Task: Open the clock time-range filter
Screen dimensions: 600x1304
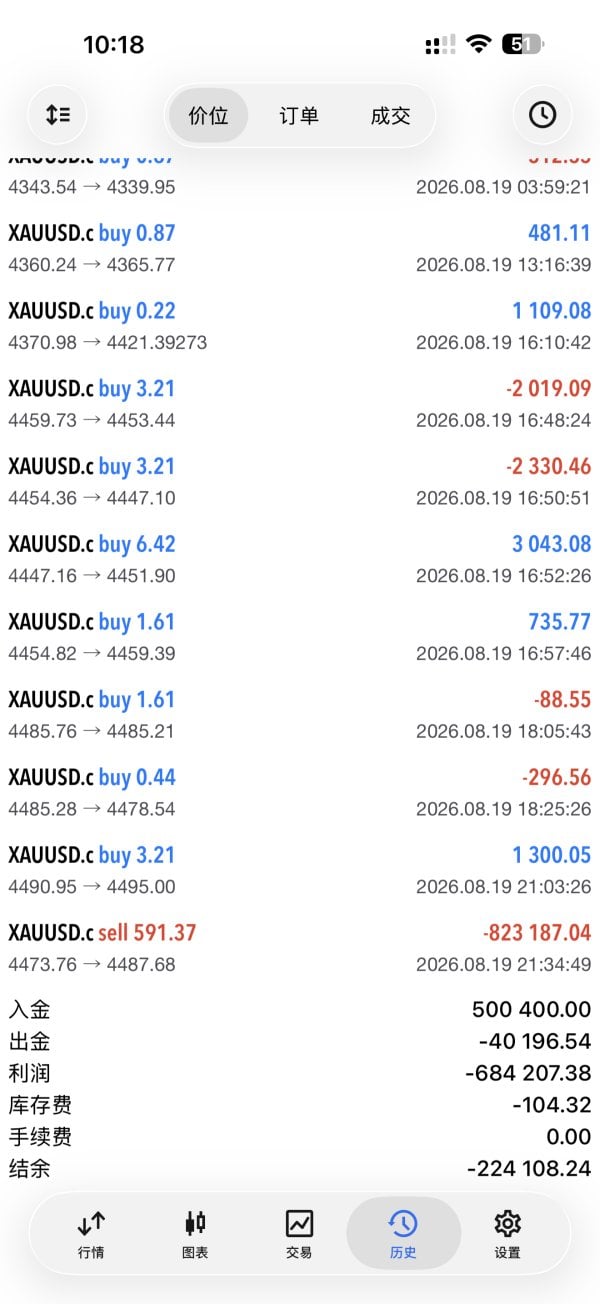Action: (542, 115)
